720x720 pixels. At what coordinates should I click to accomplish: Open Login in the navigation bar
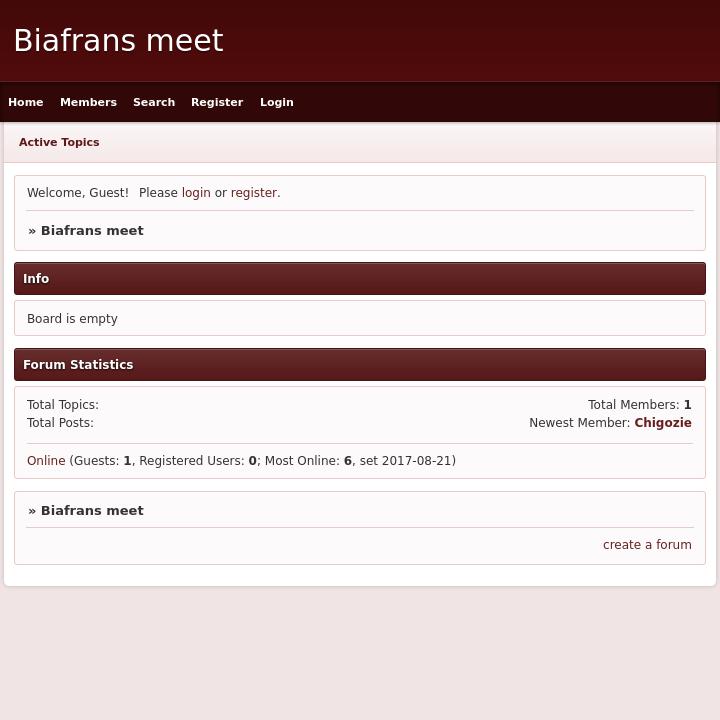pyautogui.click(x=277, y=102)
